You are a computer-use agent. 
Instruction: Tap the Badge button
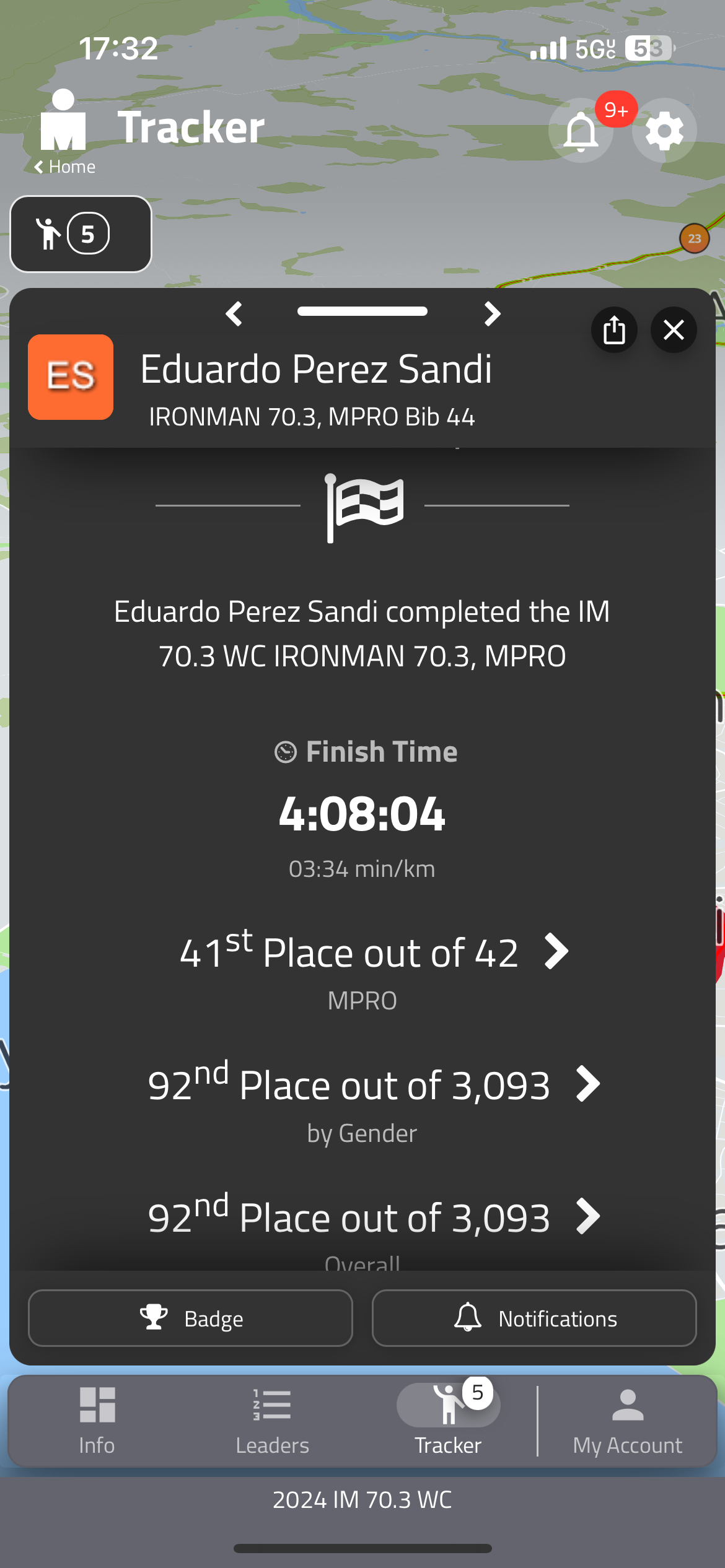[x=190, y=1318]
